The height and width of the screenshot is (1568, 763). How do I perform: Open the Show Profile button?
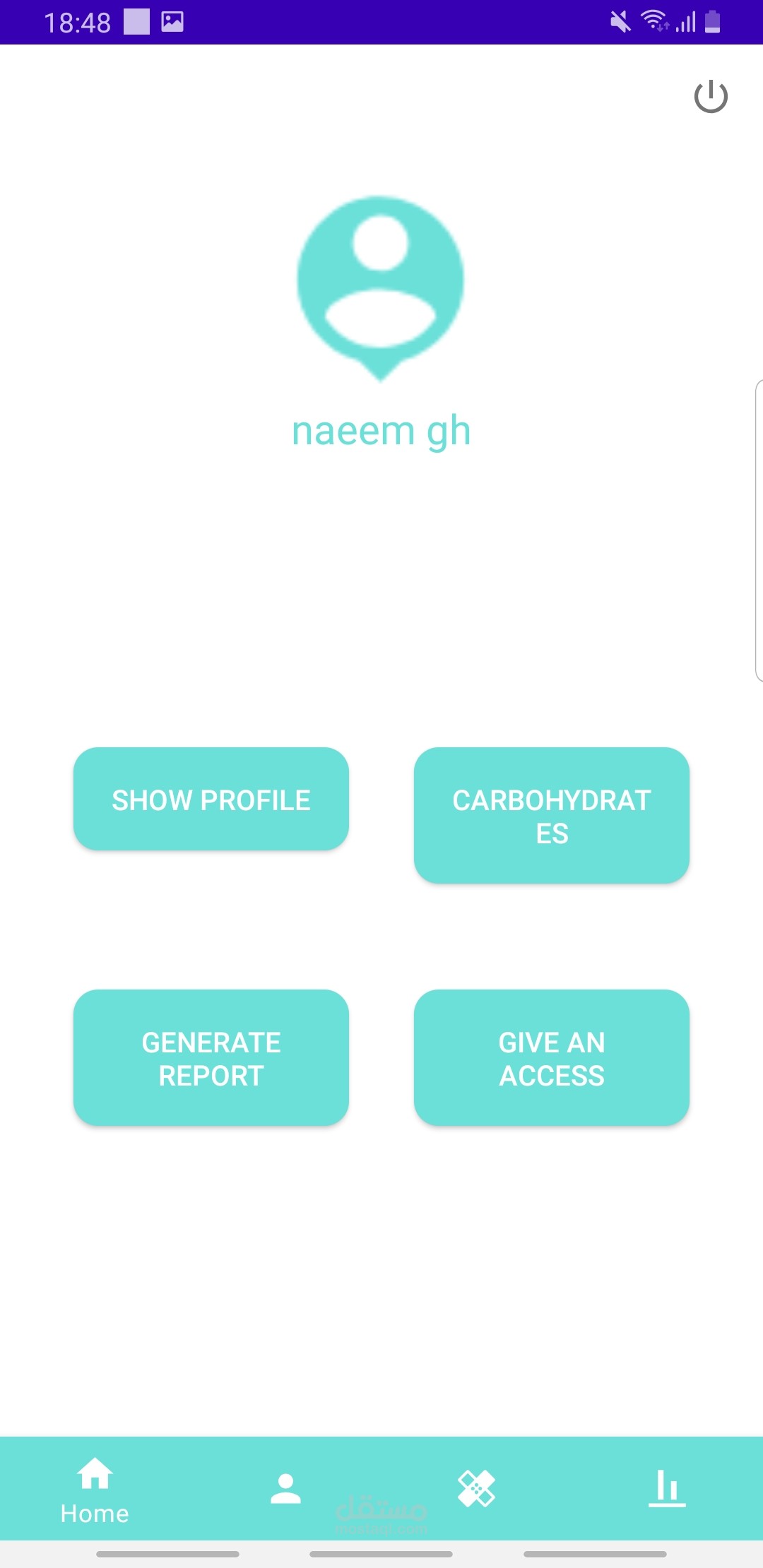click(x=211, y=800)
